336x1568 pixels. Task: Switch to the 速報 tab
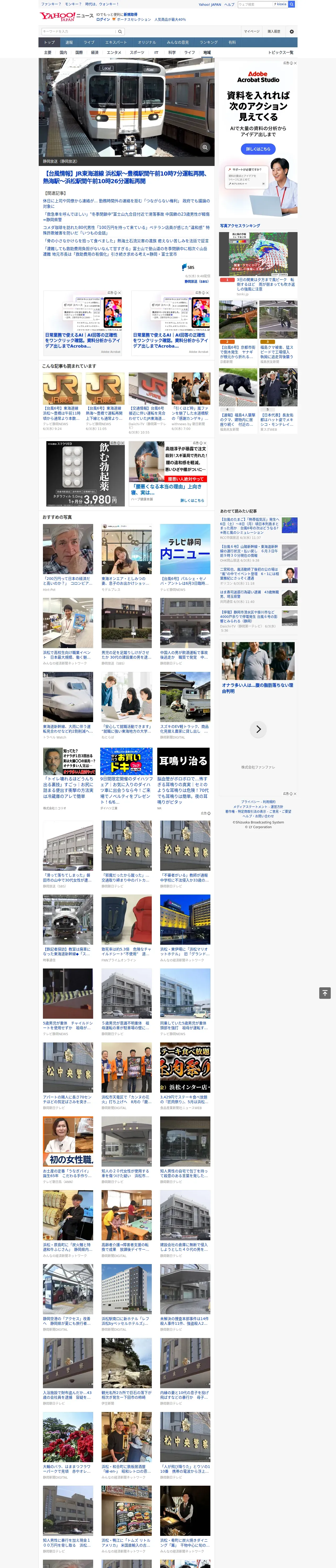click(x=69, y=43)
